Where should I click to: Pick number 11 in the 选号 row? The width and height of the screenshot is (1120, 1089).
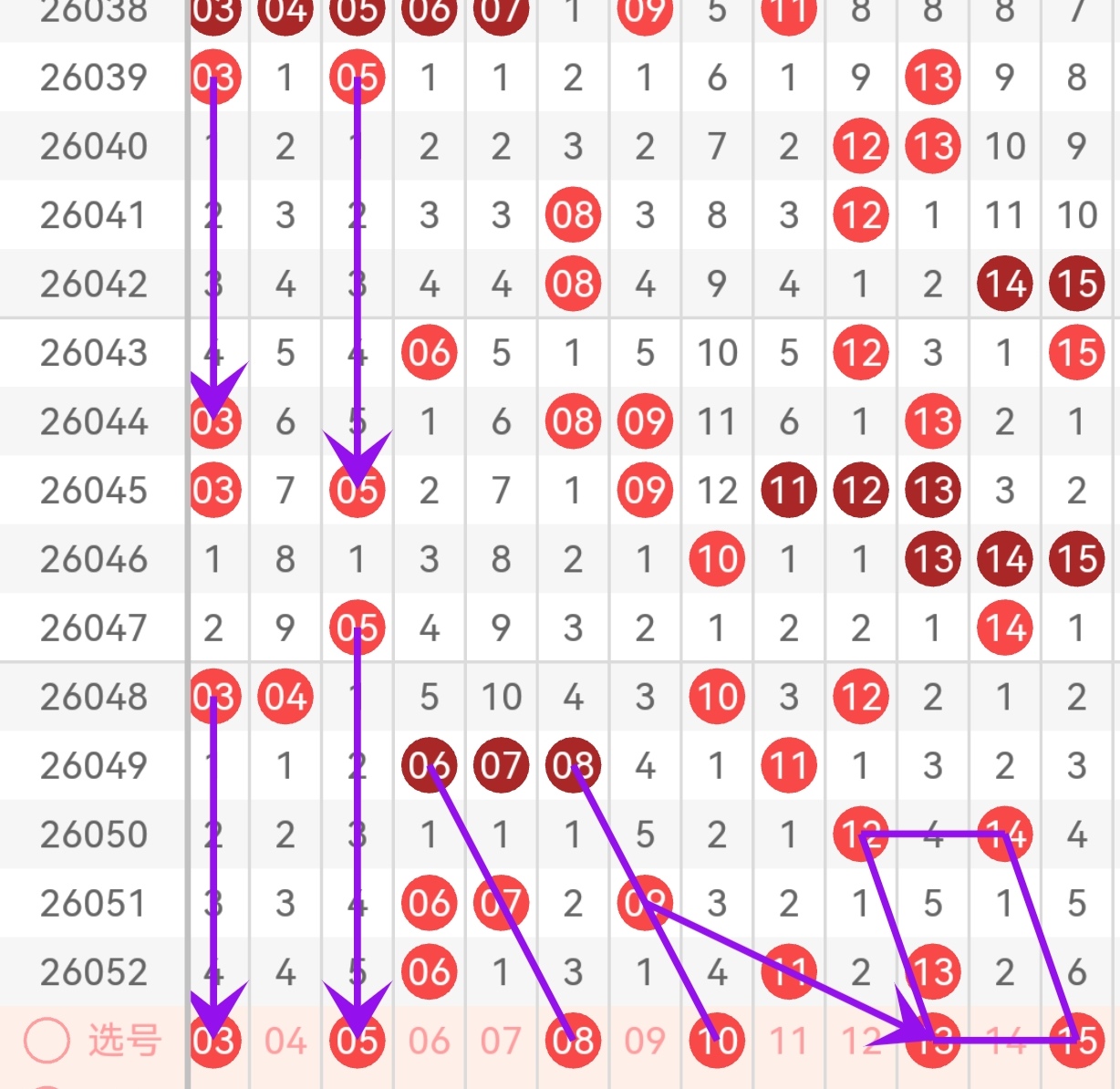(789, 1041)
